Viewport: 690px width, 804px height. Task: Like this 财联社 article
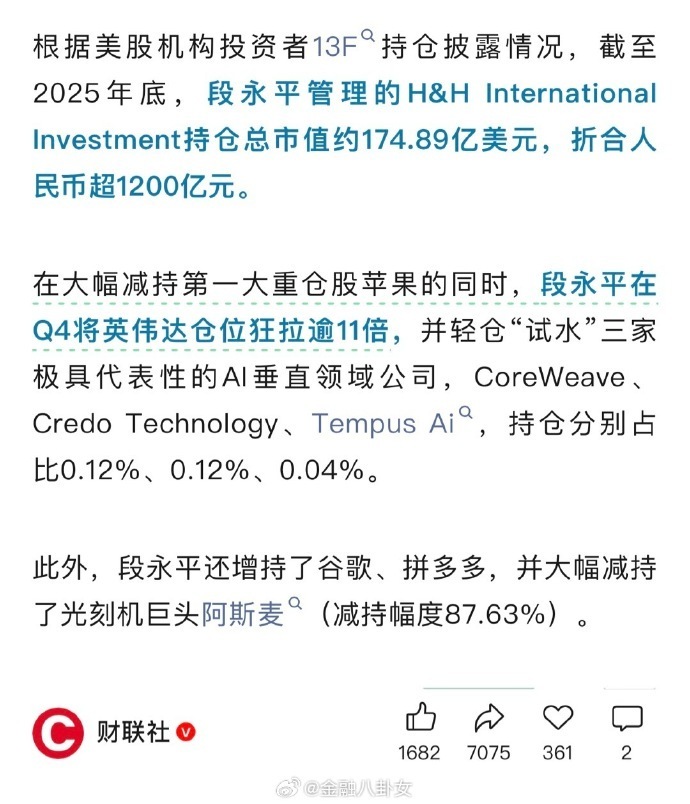pos(421,717)
